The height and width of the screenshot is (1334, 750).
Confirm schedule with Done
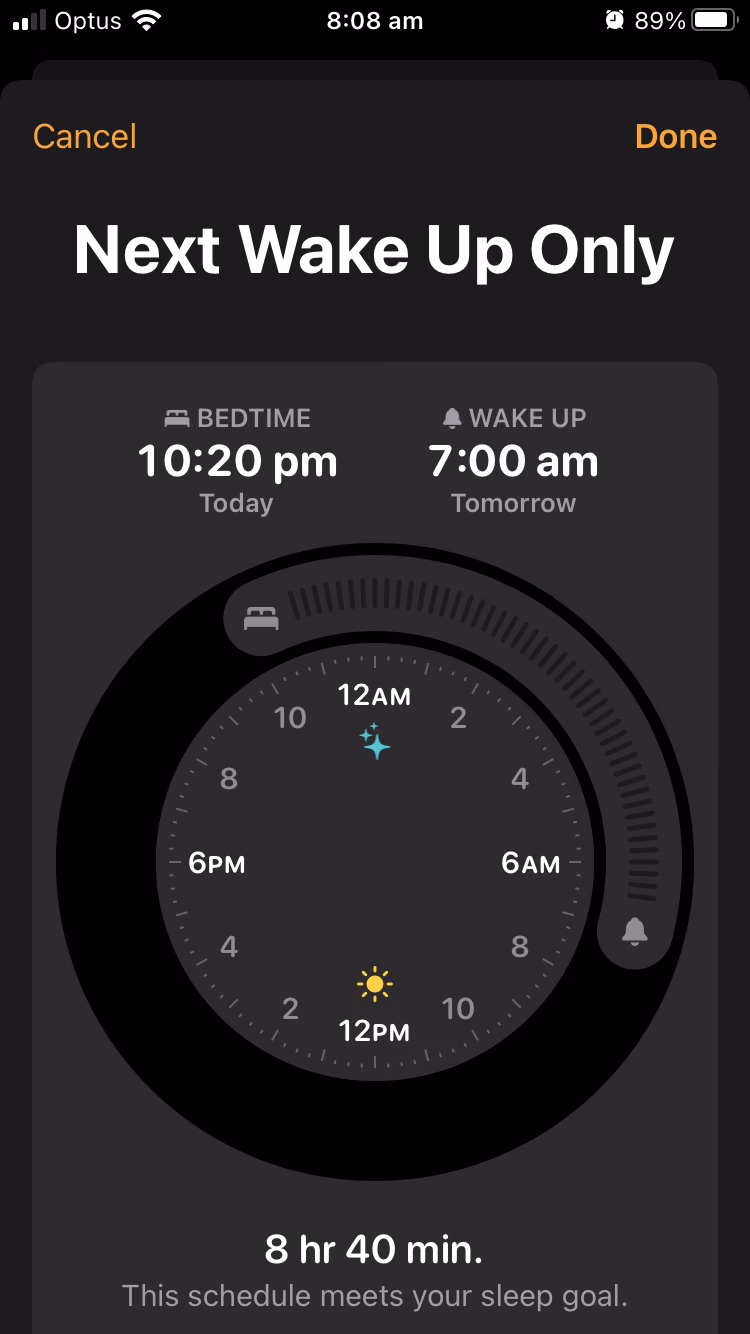(x=676, y=136)
